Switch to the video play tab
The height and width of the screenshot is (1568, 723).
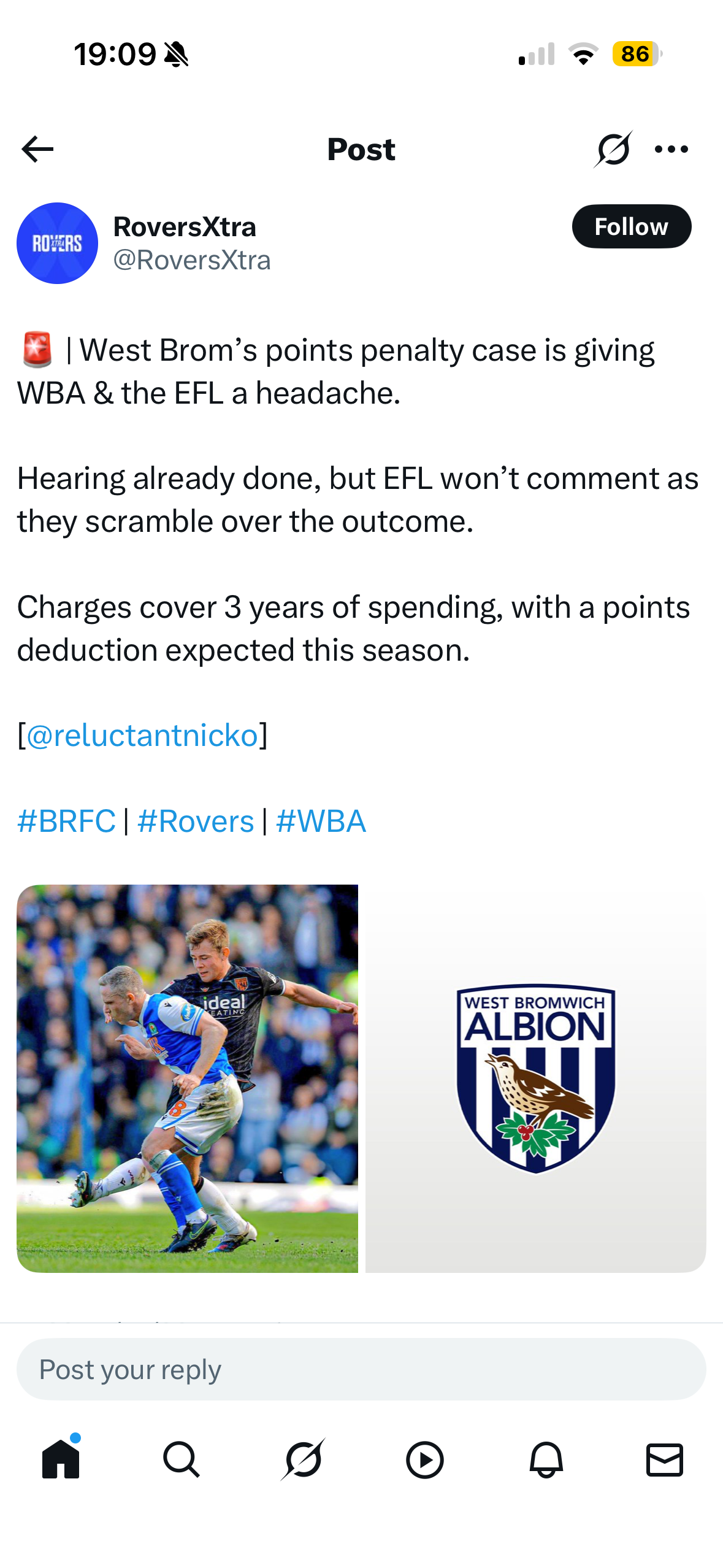[x=424, y=1459]
